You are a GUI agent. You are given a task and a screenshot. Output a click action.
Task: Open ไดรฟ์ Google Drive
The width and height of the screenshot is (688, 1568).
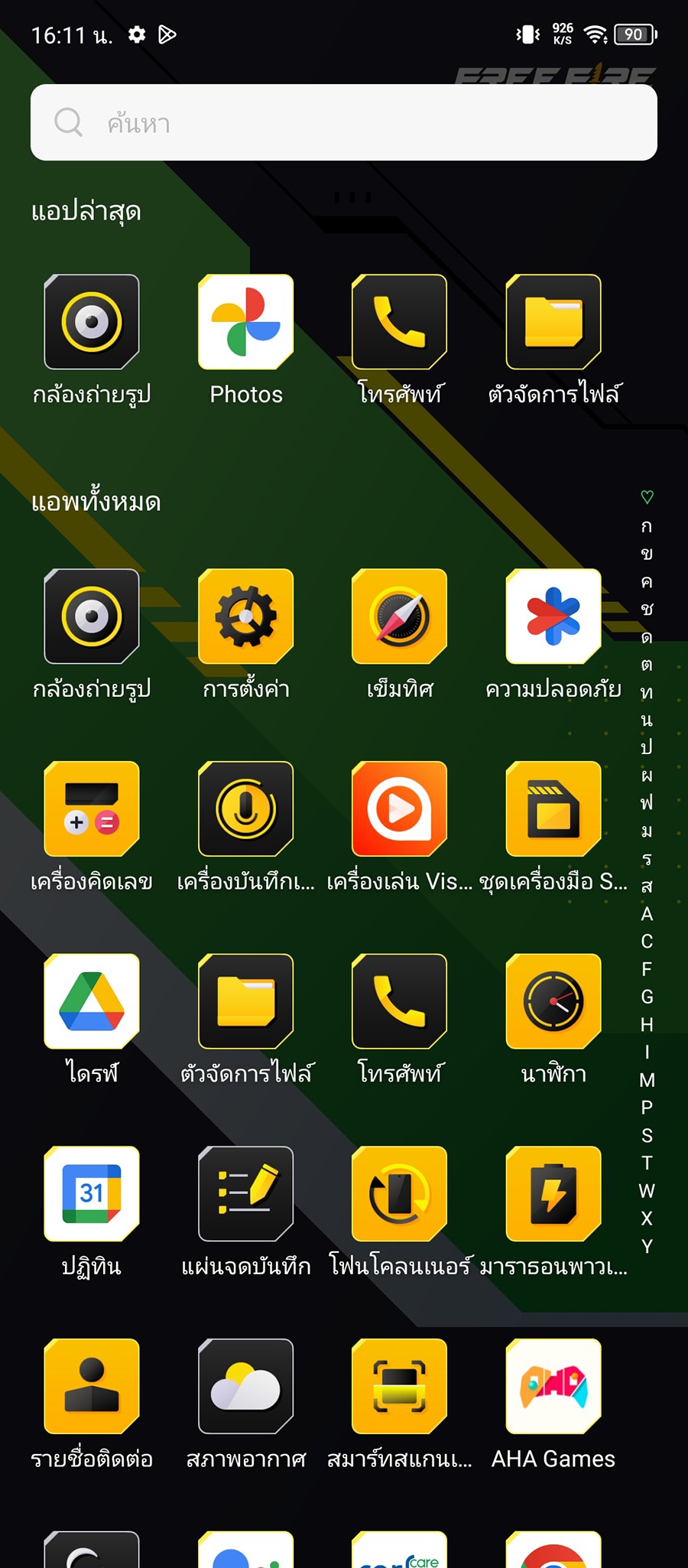tap(92, 1002)
